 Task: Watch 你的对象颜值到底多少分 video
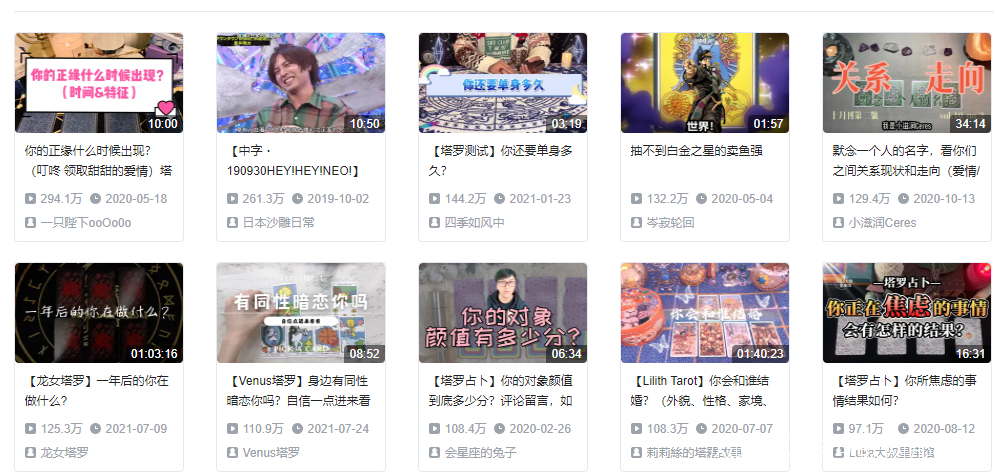503,313
